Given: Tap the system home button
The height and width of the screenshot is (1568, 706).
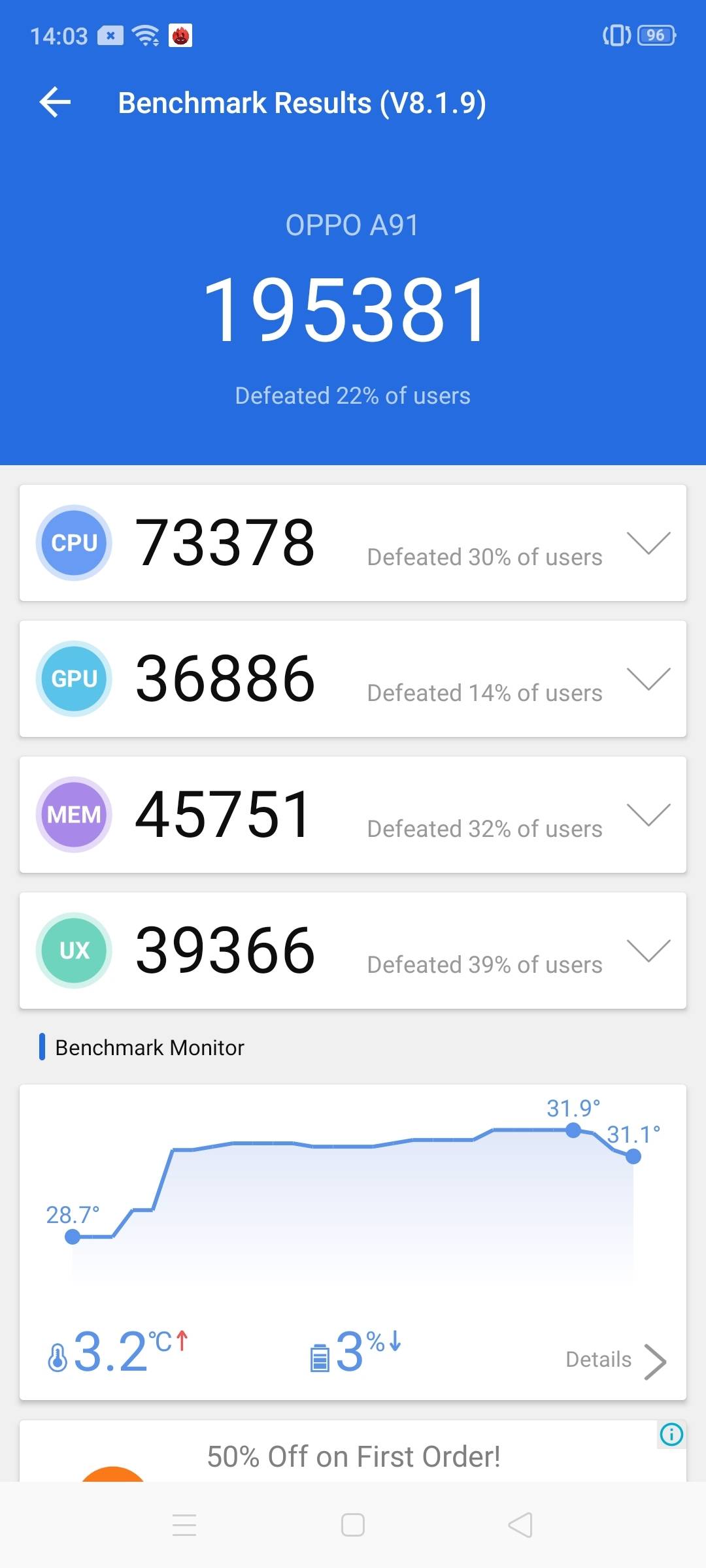Looking at the screenshot, I should pos(353,1525).
